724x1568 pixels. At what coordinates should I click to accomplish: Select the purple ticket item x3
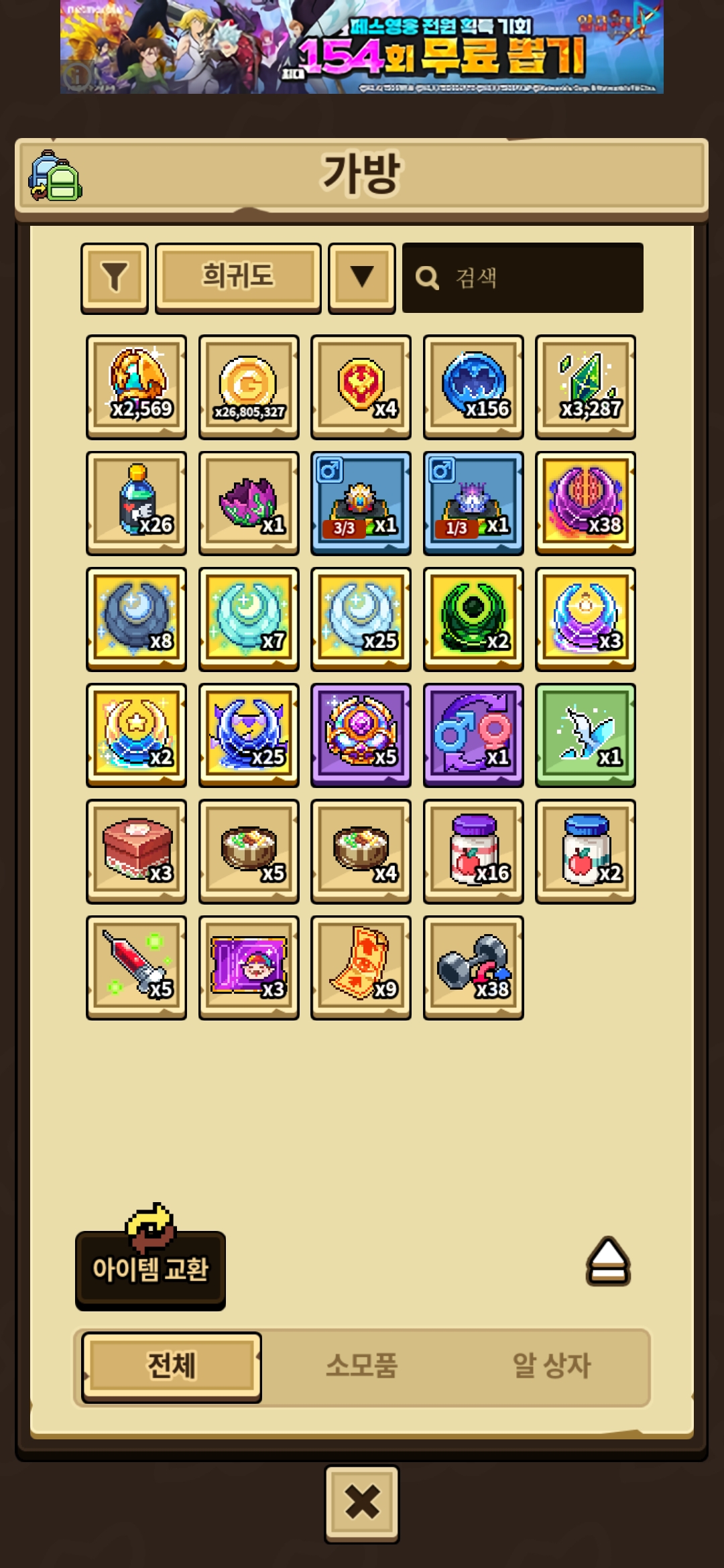coord(249,967)
